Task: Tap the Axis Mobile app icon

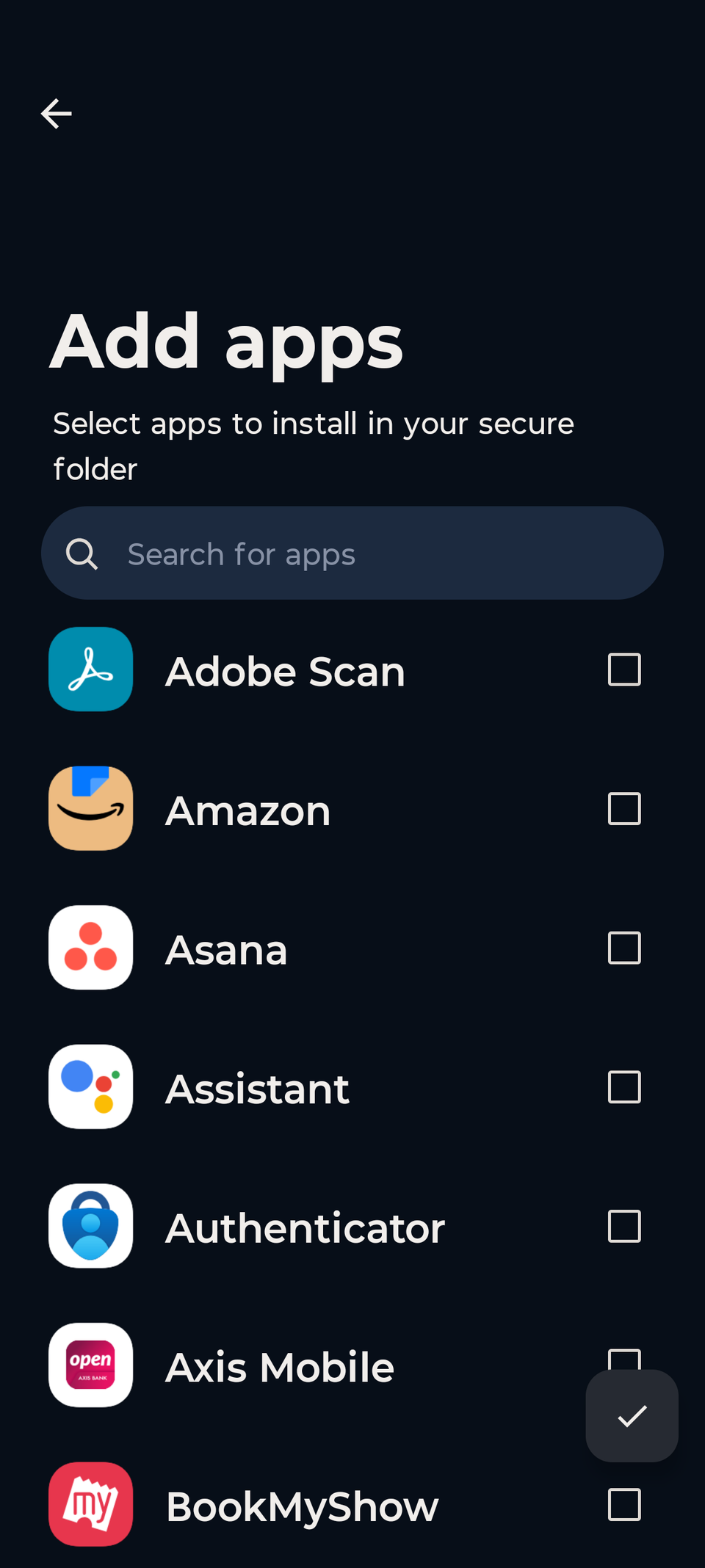Action: pyautogui.click(x=90, y=1365)
